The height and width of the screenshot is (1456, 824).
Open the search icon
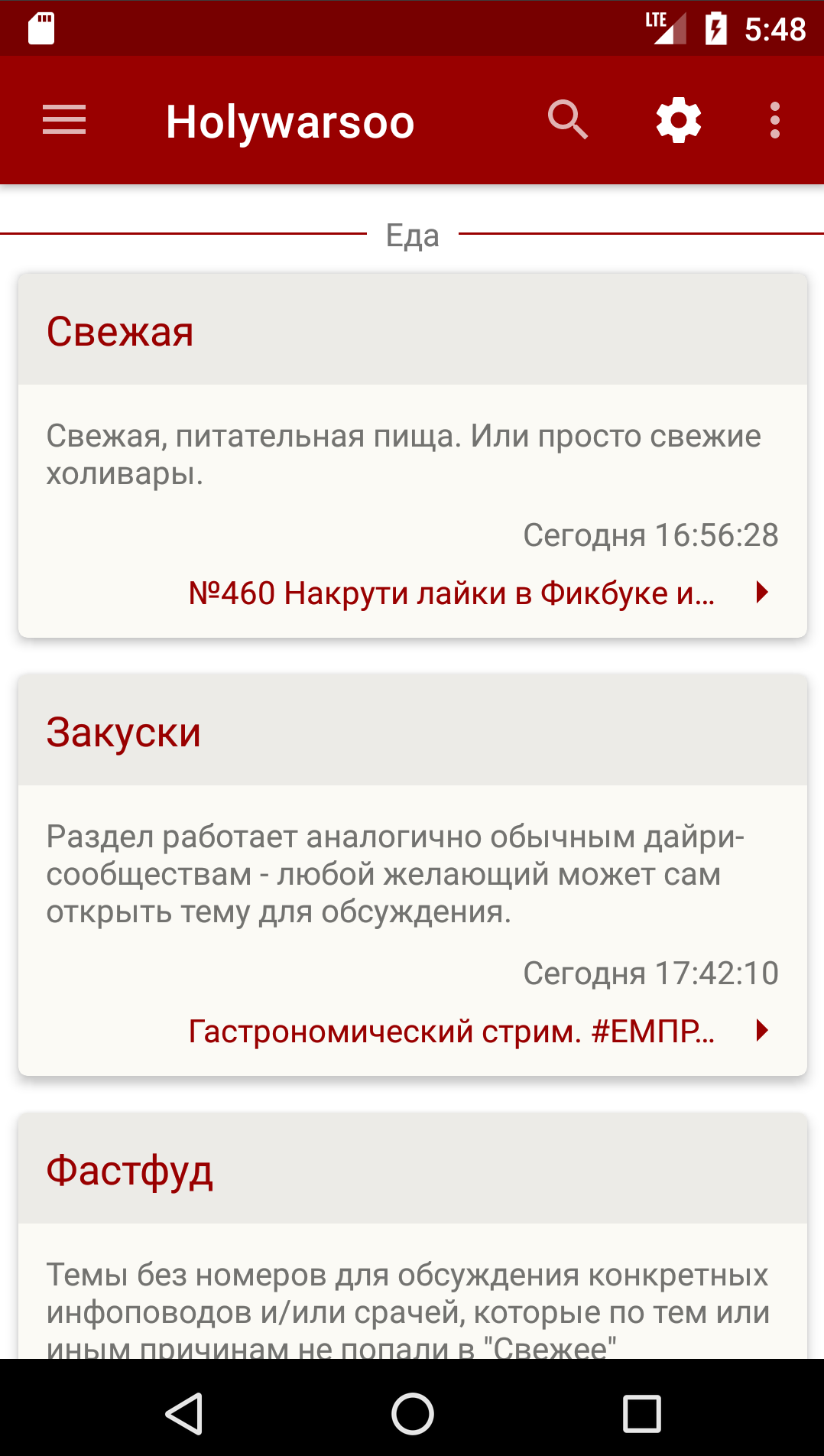click(x=567, y=121)
